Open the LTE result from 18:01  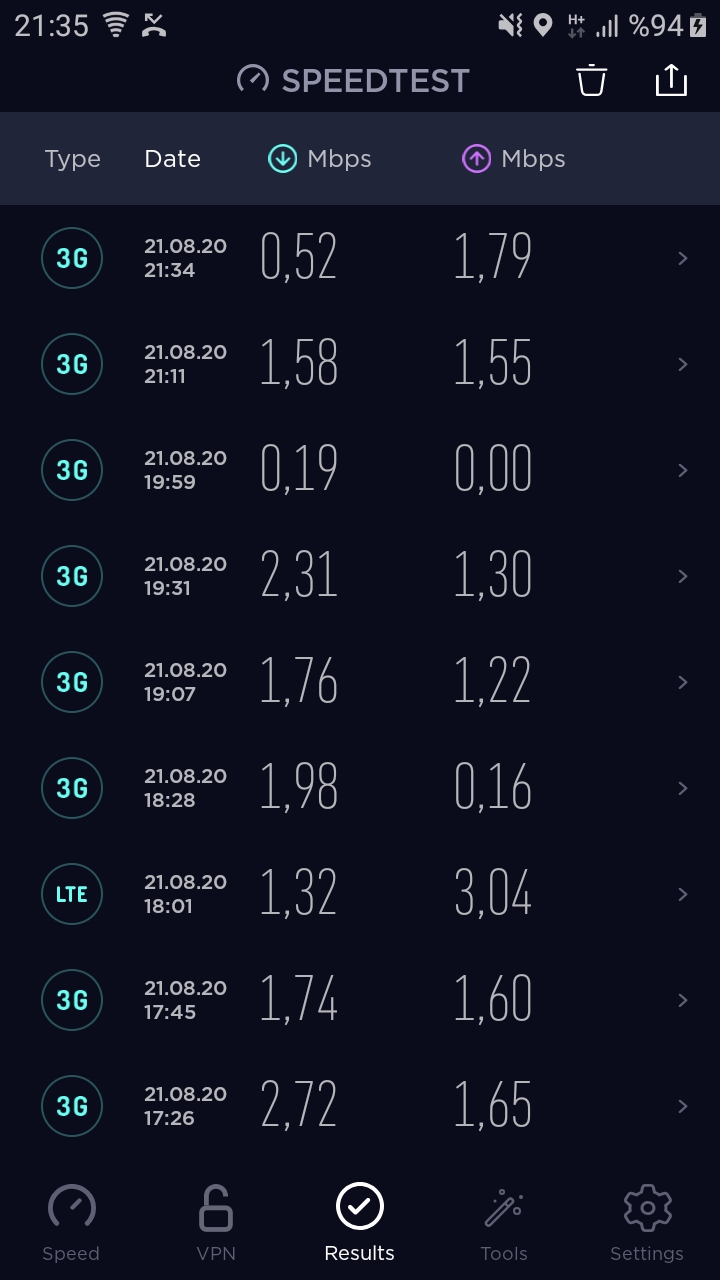360,894
